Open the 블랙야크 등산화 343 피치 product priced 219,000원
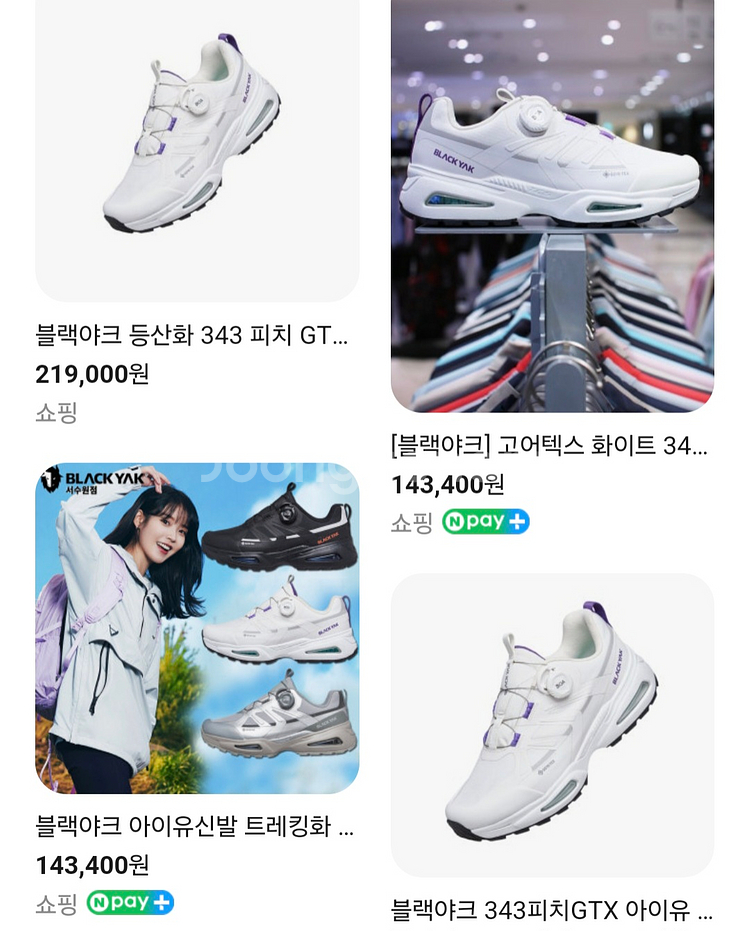 [197, 150]
